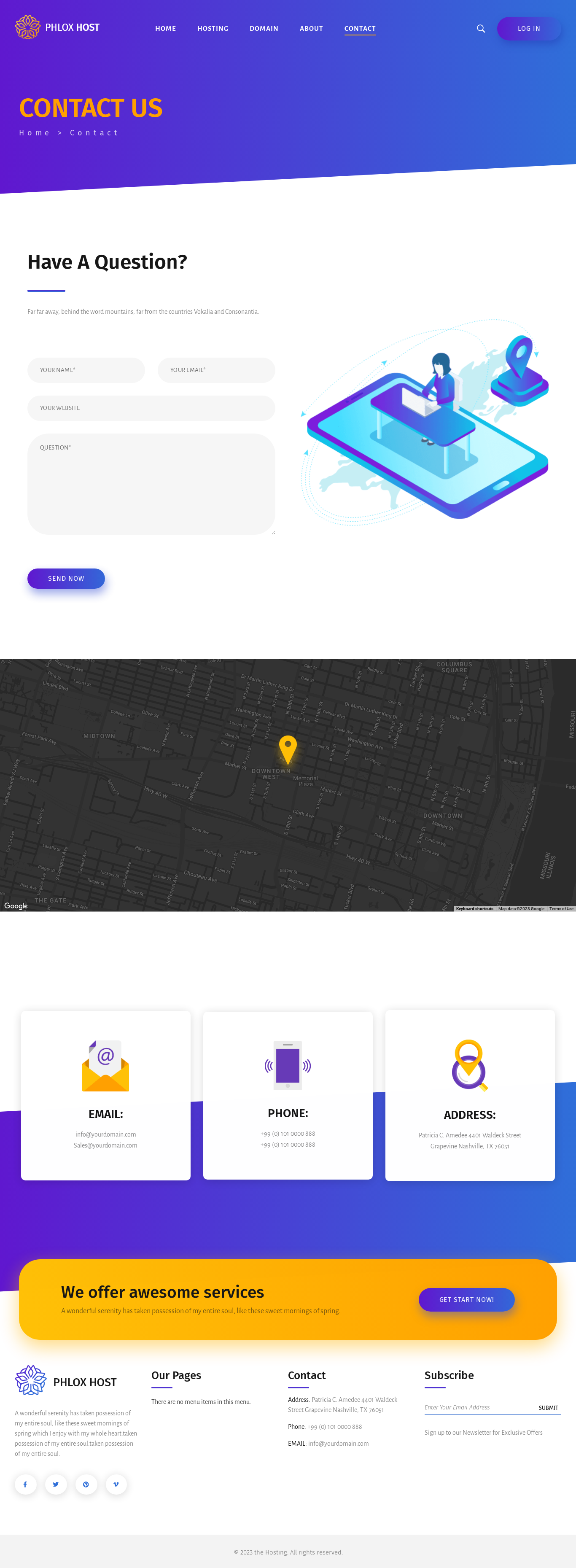Send the question with Send Now

point(66,578)
